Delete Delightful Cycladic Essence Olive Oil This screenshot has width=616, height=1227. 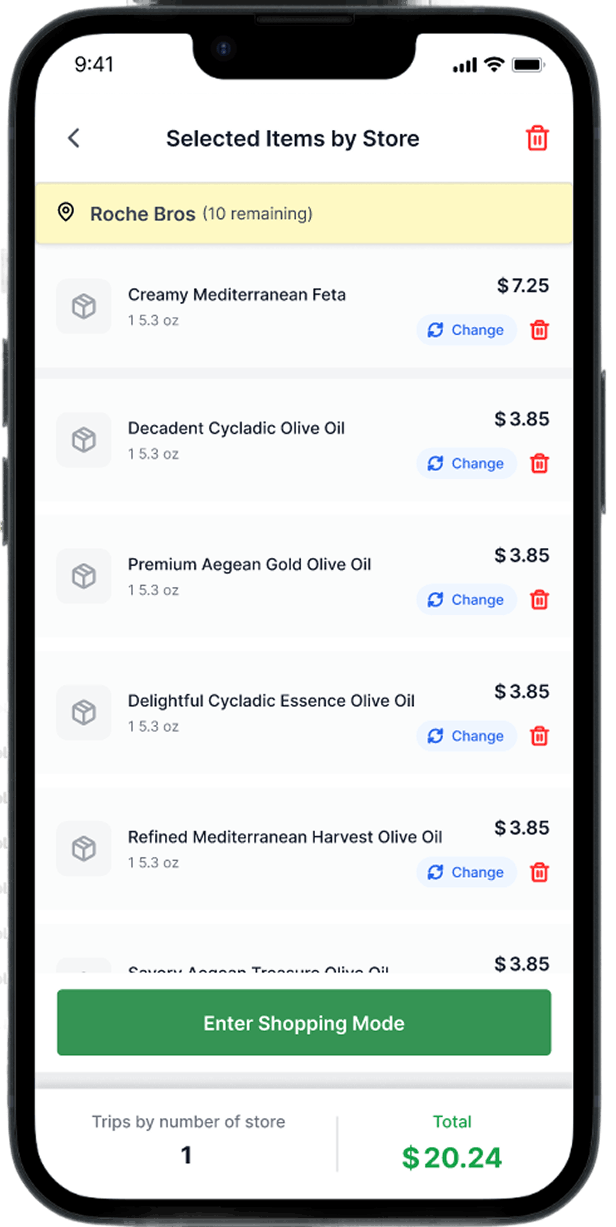539,736
